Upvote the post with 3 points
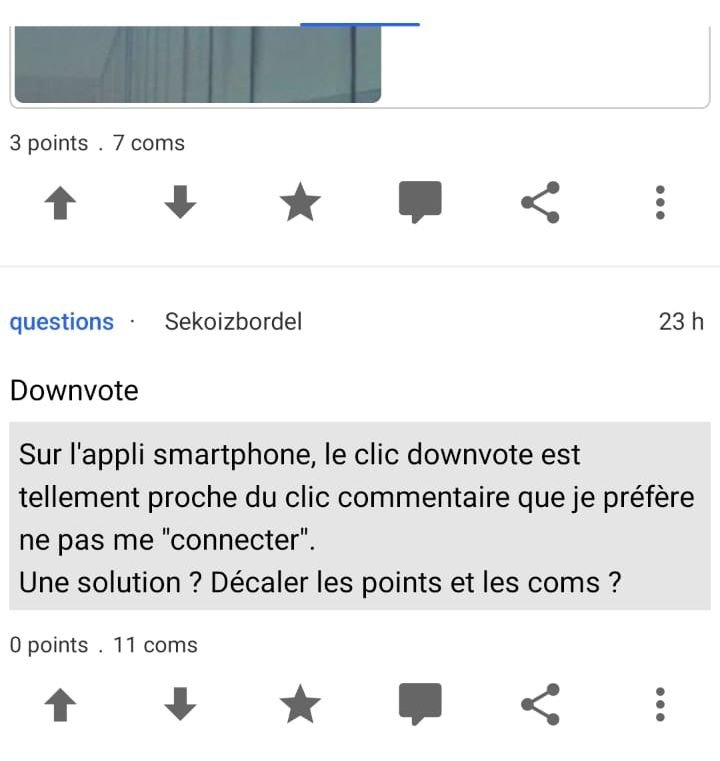This screenshot has height=761, width=720. point(61,204)
